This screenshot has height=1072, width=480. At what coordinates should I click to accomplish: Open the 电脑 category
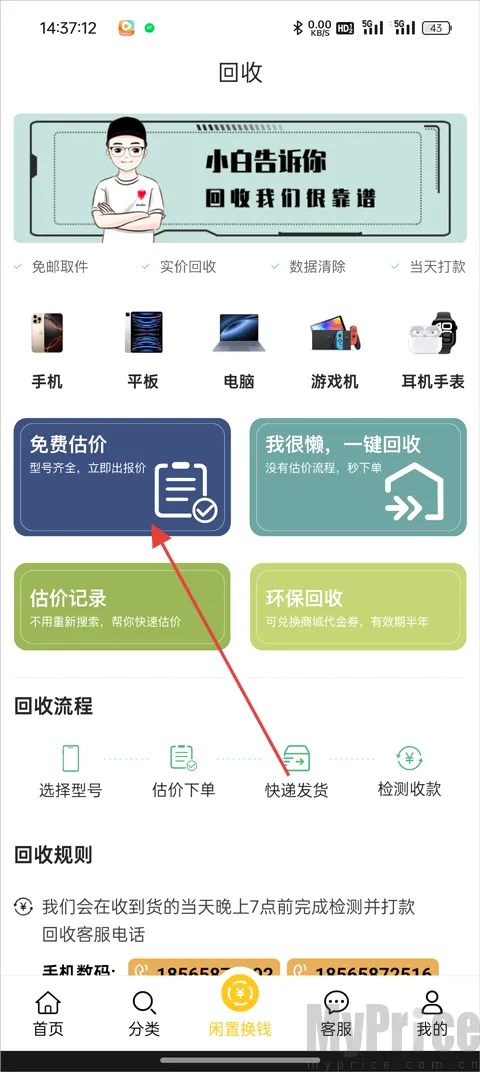click(239, 350)
